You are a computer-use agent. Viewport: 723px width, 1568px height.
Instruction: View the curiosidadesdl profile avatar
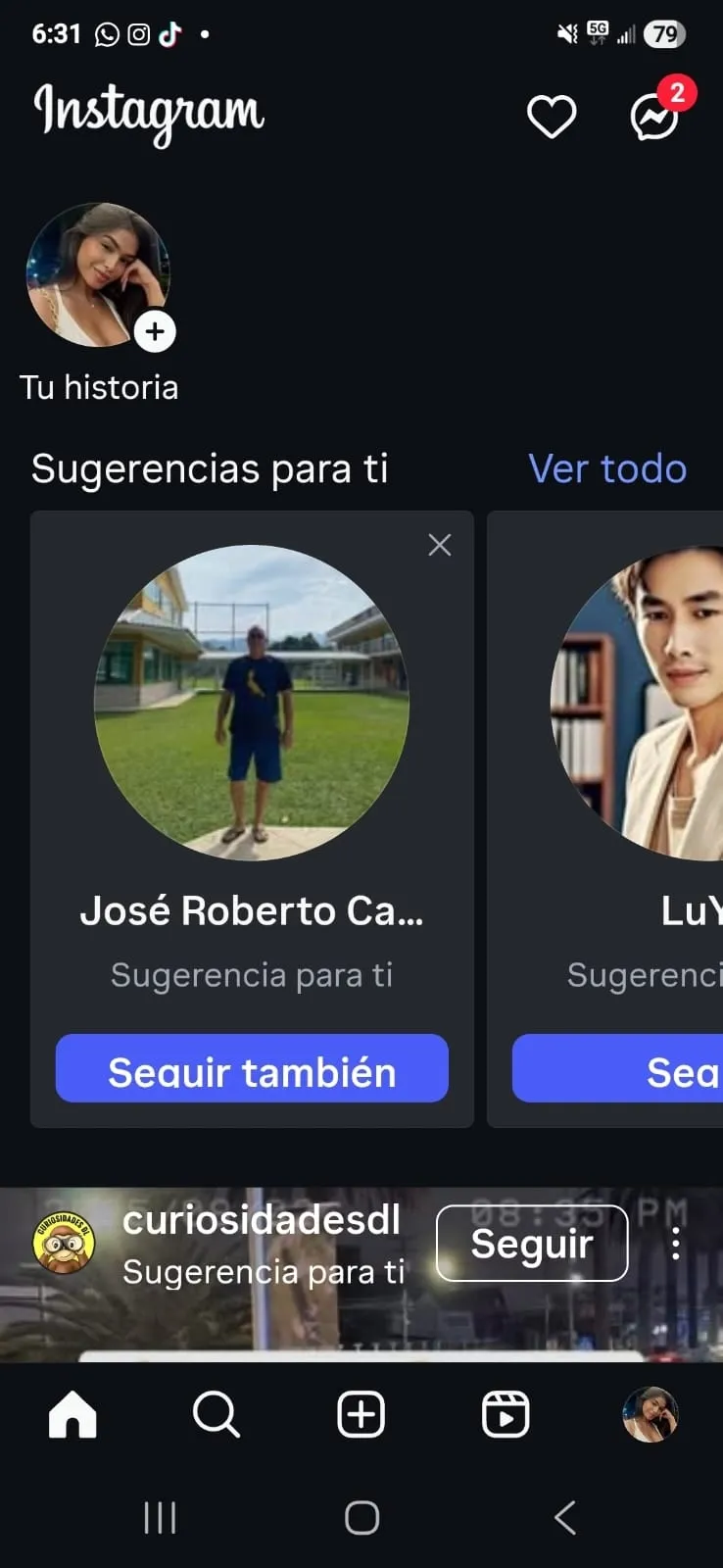click(64, 1244)
